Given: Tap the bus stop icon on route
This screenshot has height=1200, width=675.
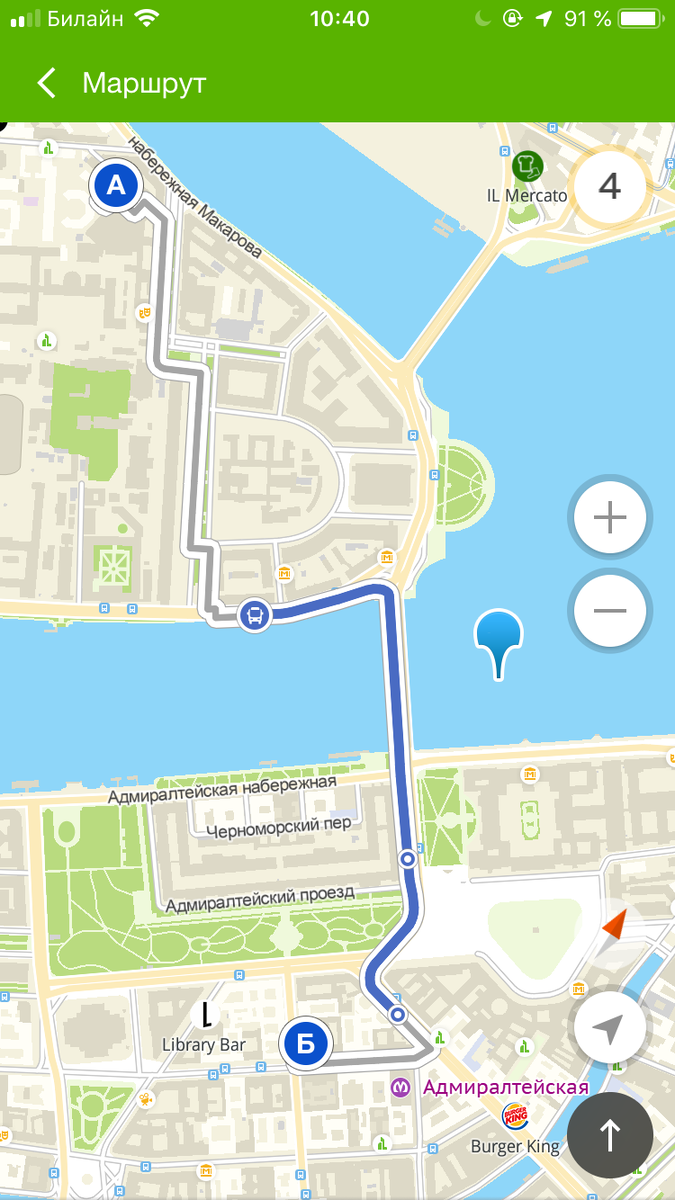Looking at the screenshot, I should 255,614.
